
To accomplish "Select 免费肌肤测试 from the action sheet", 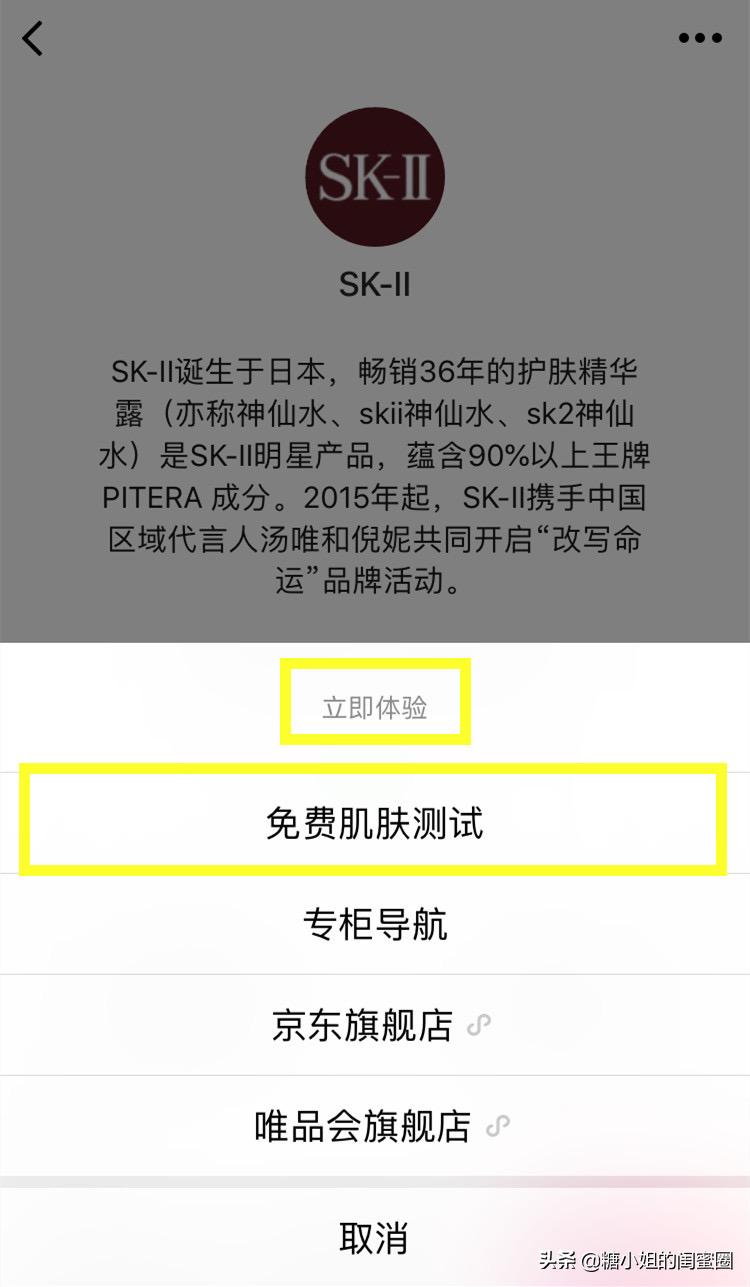I will [x=375, y=822].
